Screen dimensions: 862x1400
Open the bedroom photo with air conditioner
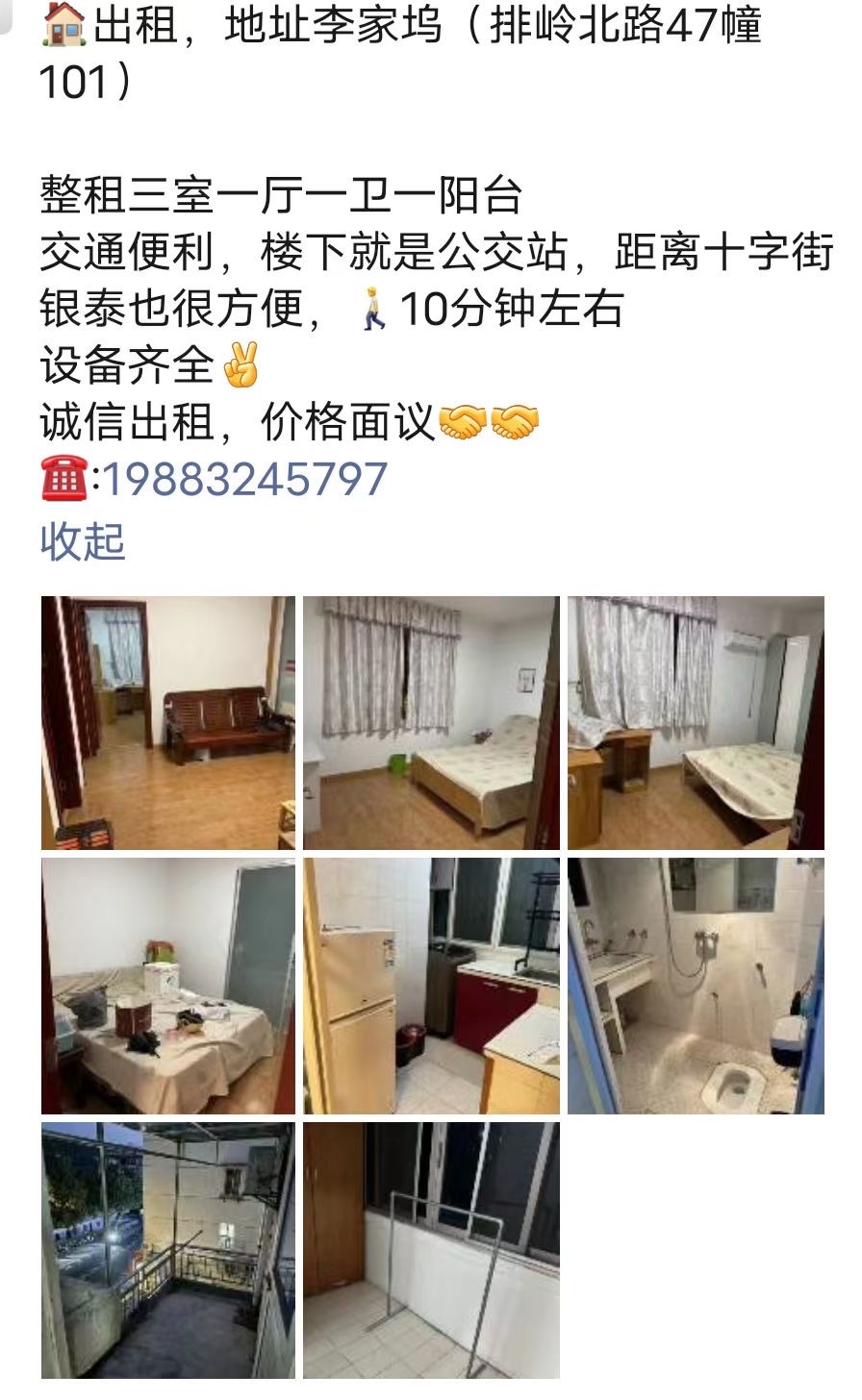pyautogui.click(x=695, y=723)
